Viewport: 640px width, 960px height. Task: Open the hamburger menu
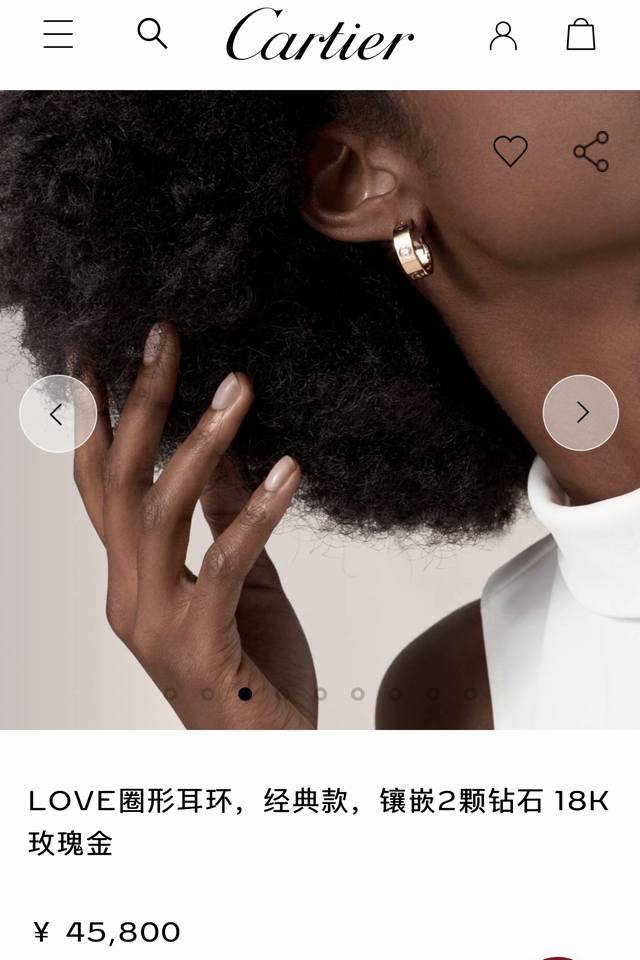[x=58, y=34]
